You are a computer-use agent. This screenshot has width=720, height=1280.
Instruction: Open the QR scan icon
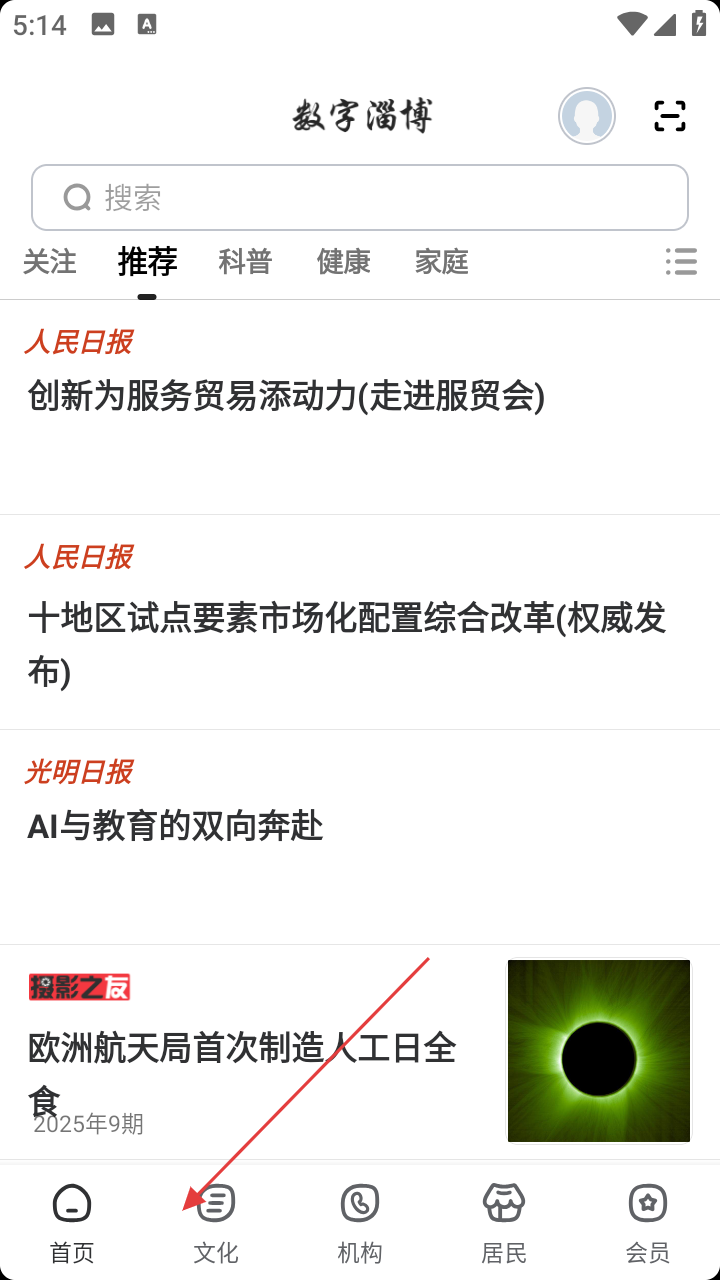[x=670, y=116]
